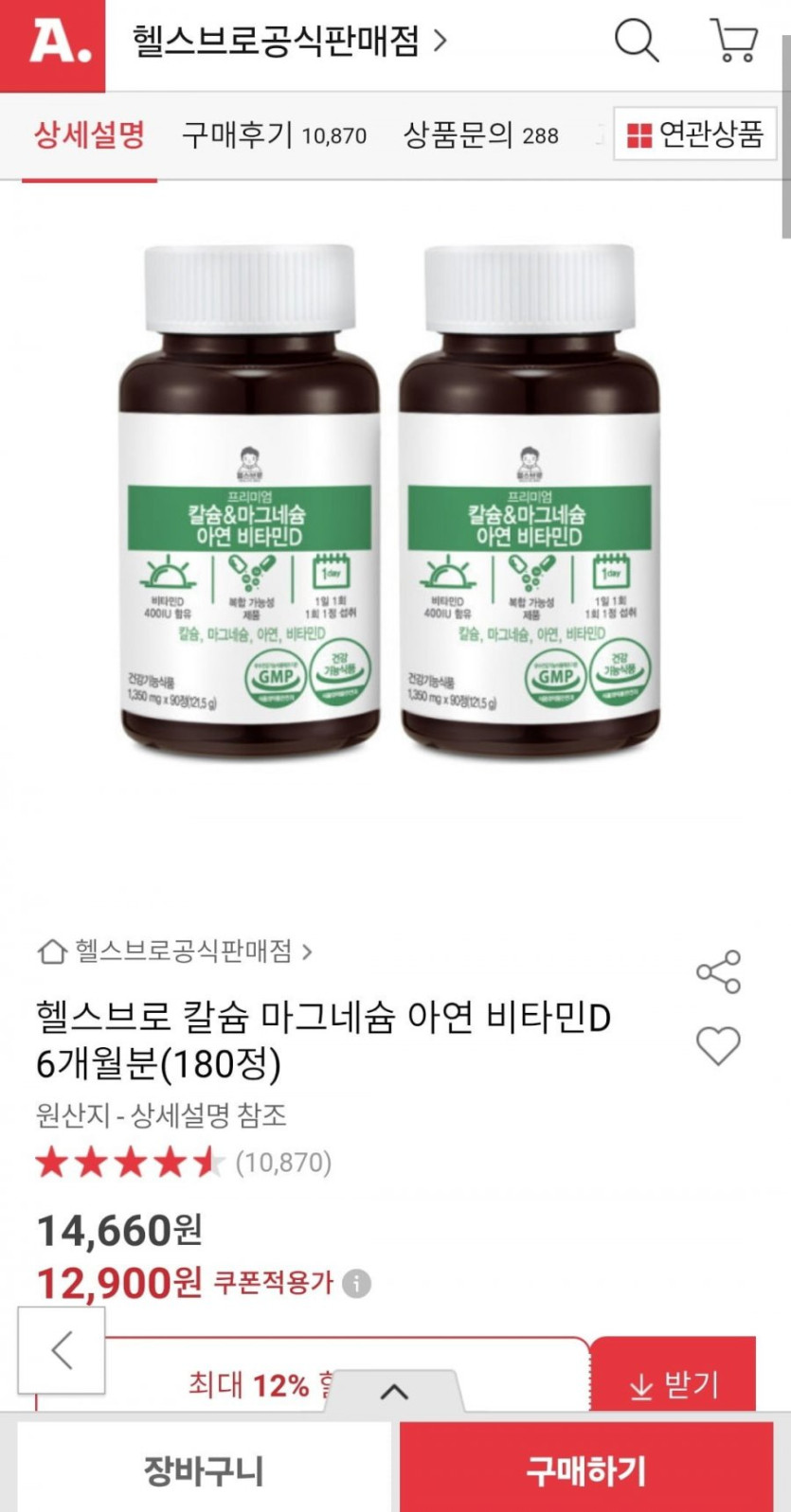Screen dimensions: 791x1512
Task: Show the 쿠폰적용가 info icon
Action: [356, 1284]
